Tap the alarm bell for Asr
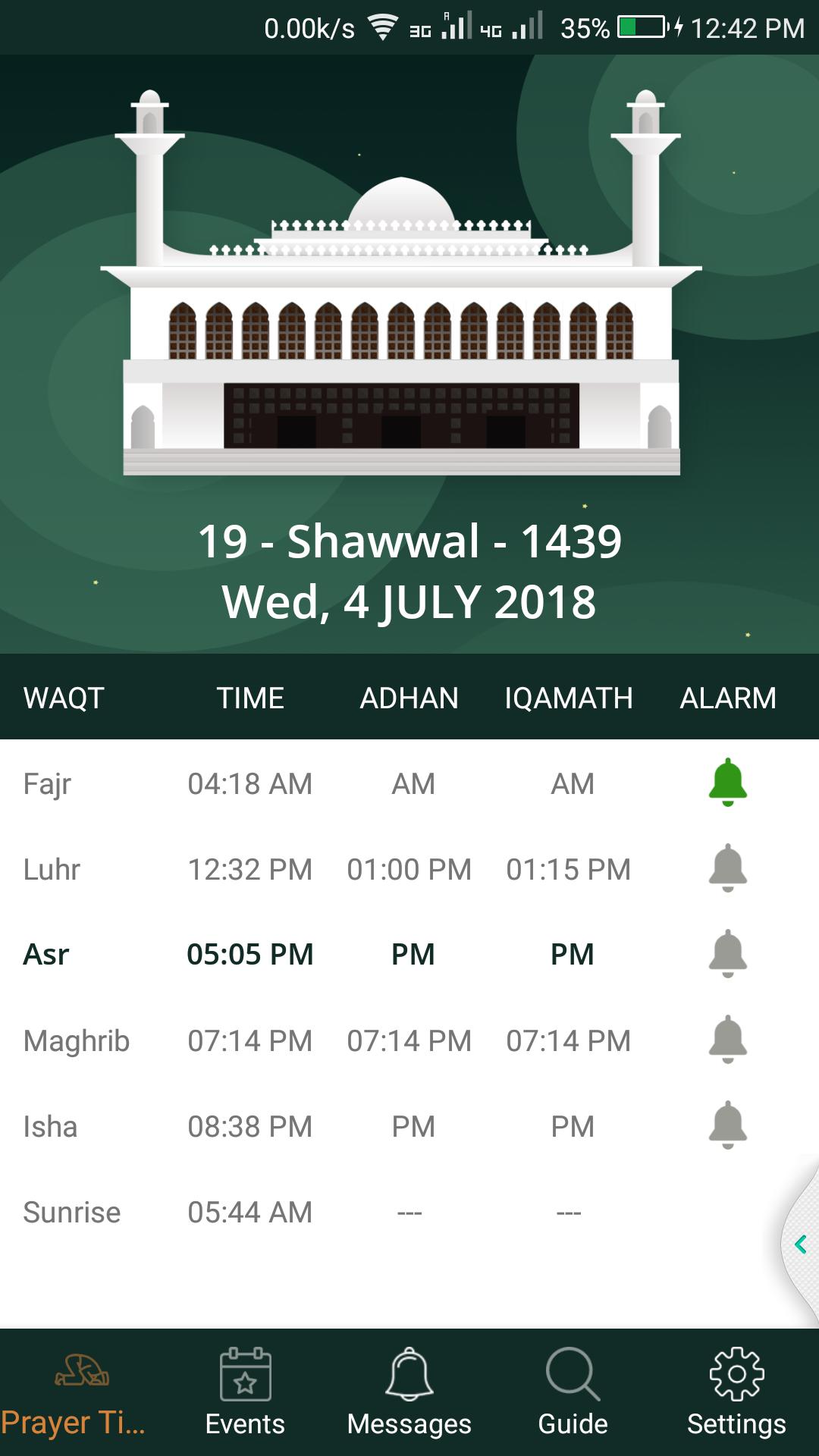 728,954
